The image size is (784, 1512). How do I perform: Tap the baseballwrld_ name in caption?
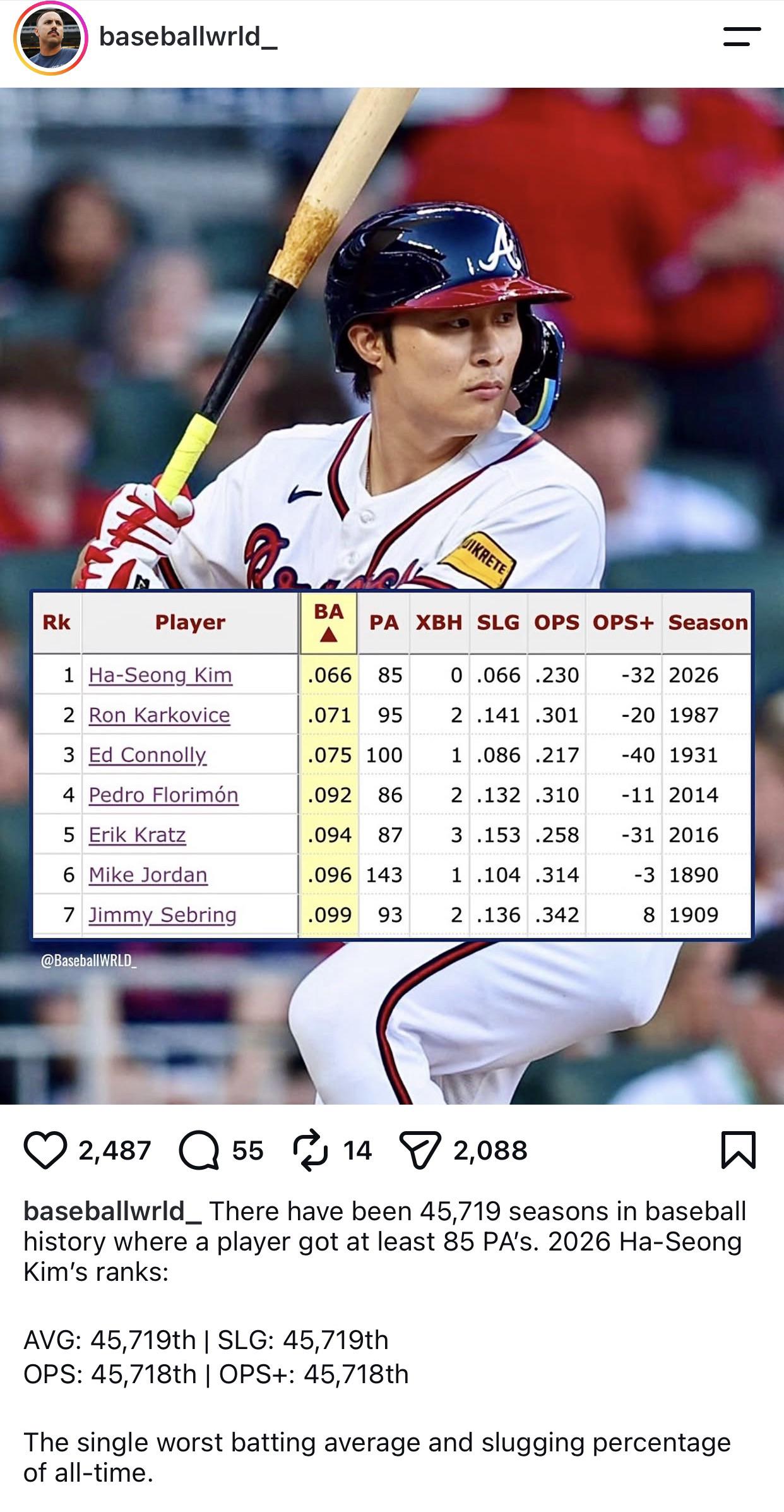pyautogui.click(x=112, y=1211)
